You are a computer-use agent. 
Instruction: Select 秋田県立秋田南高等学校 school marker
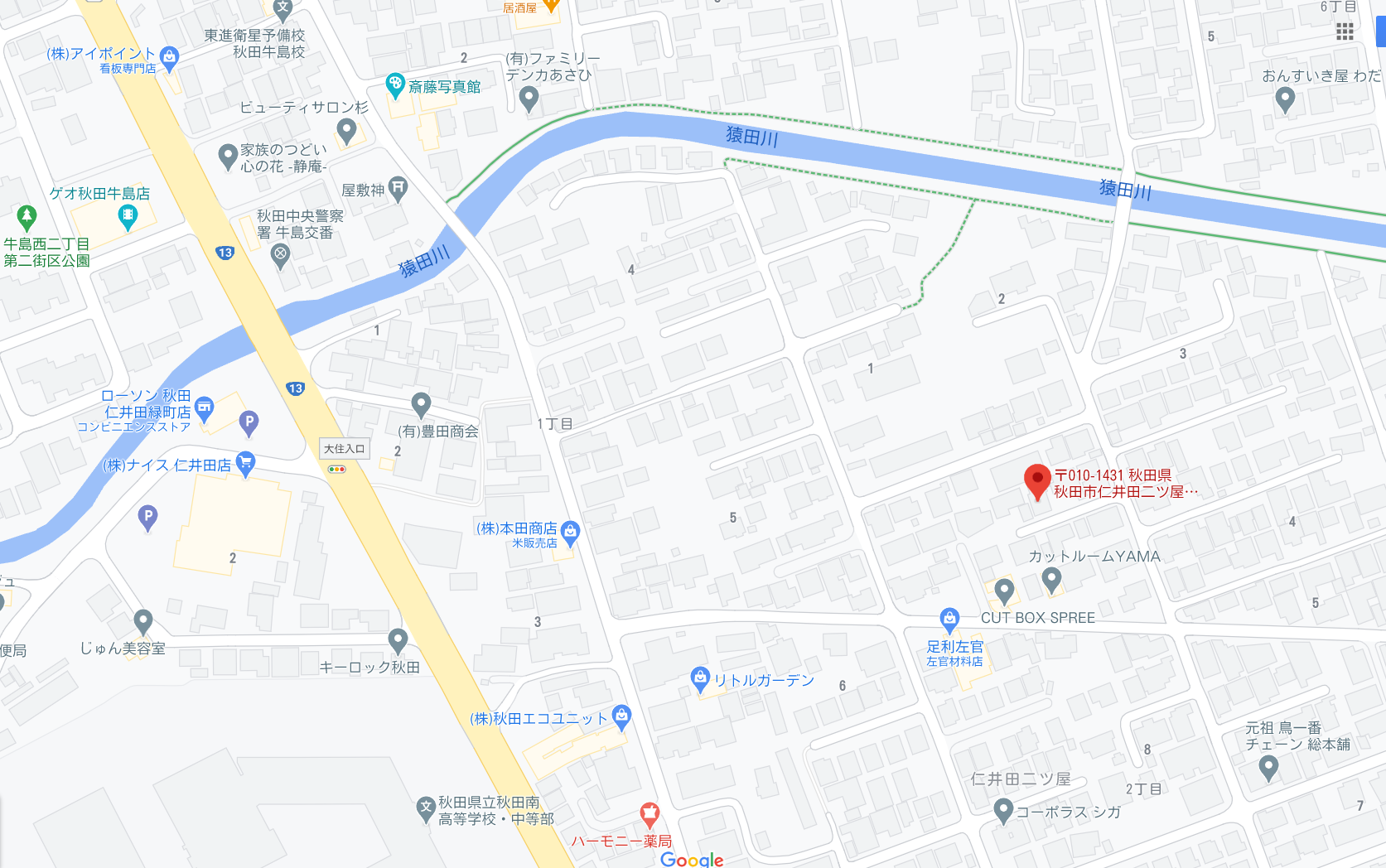(426, 807)
